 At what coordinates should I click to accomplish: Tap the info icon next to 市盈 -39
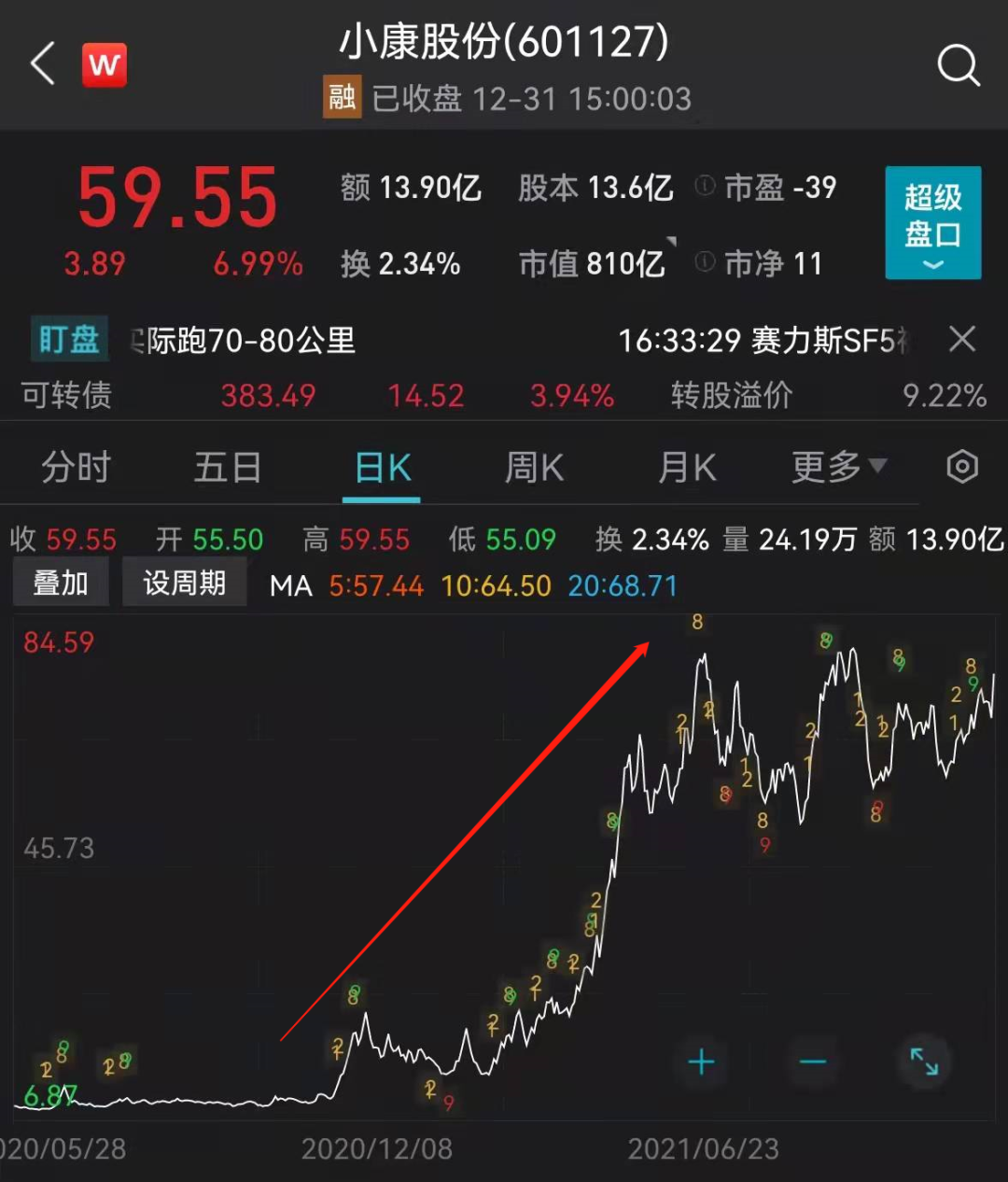pyautogui.click(x=706, y=187)
